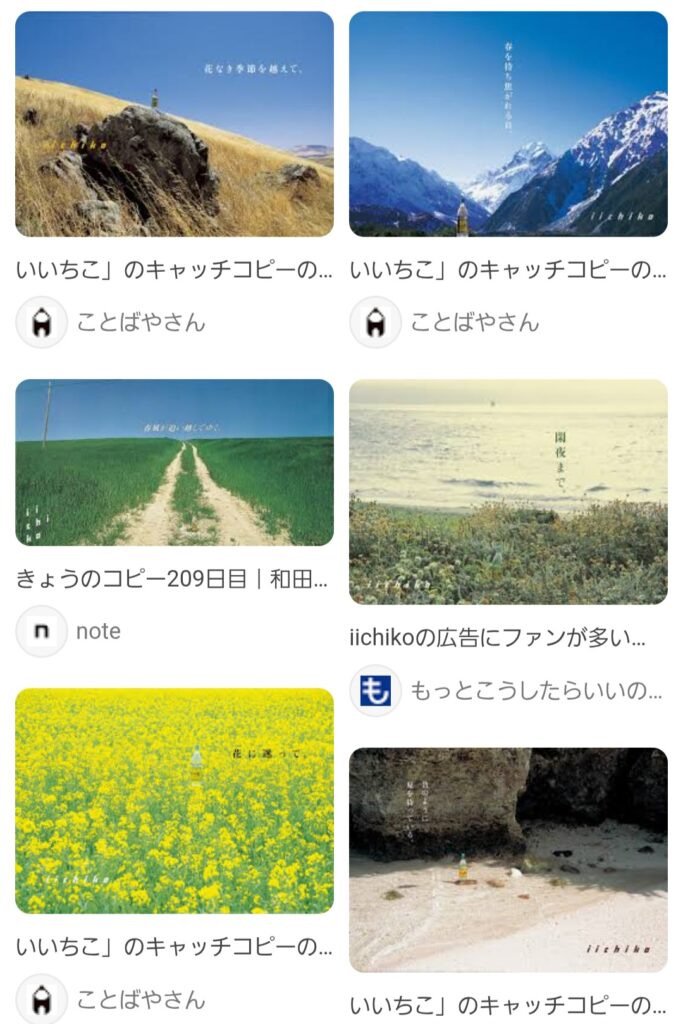Image resolution: width=683 pixels, height=1024 pixels.
Task: Open the dry grass hillside image result
Action: [174, 123]
